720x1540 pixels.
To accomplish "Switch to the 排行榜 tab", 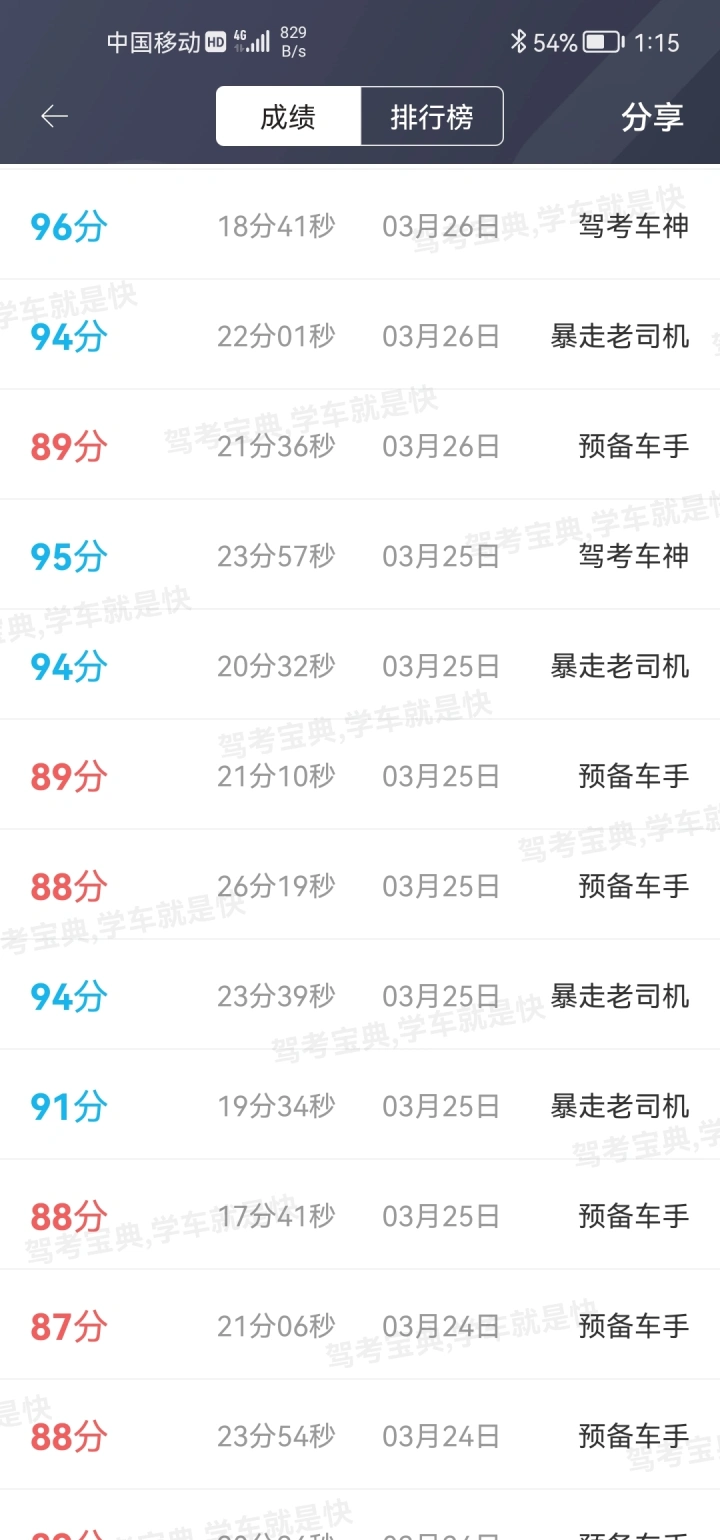I will (x=432, y=117).
